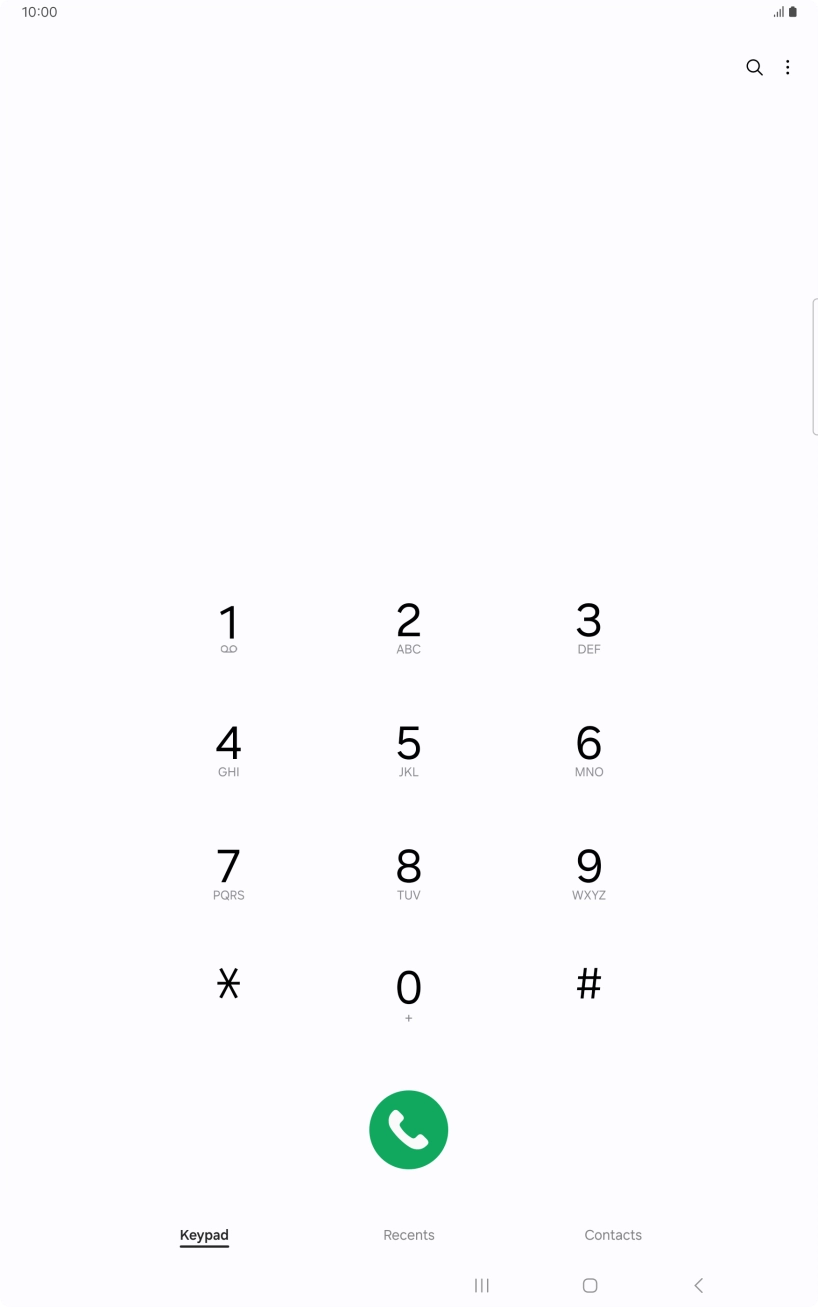
Task: Tap the 8 TUV dialpad key
Action: pyautogui.click(x=408, y=871)
